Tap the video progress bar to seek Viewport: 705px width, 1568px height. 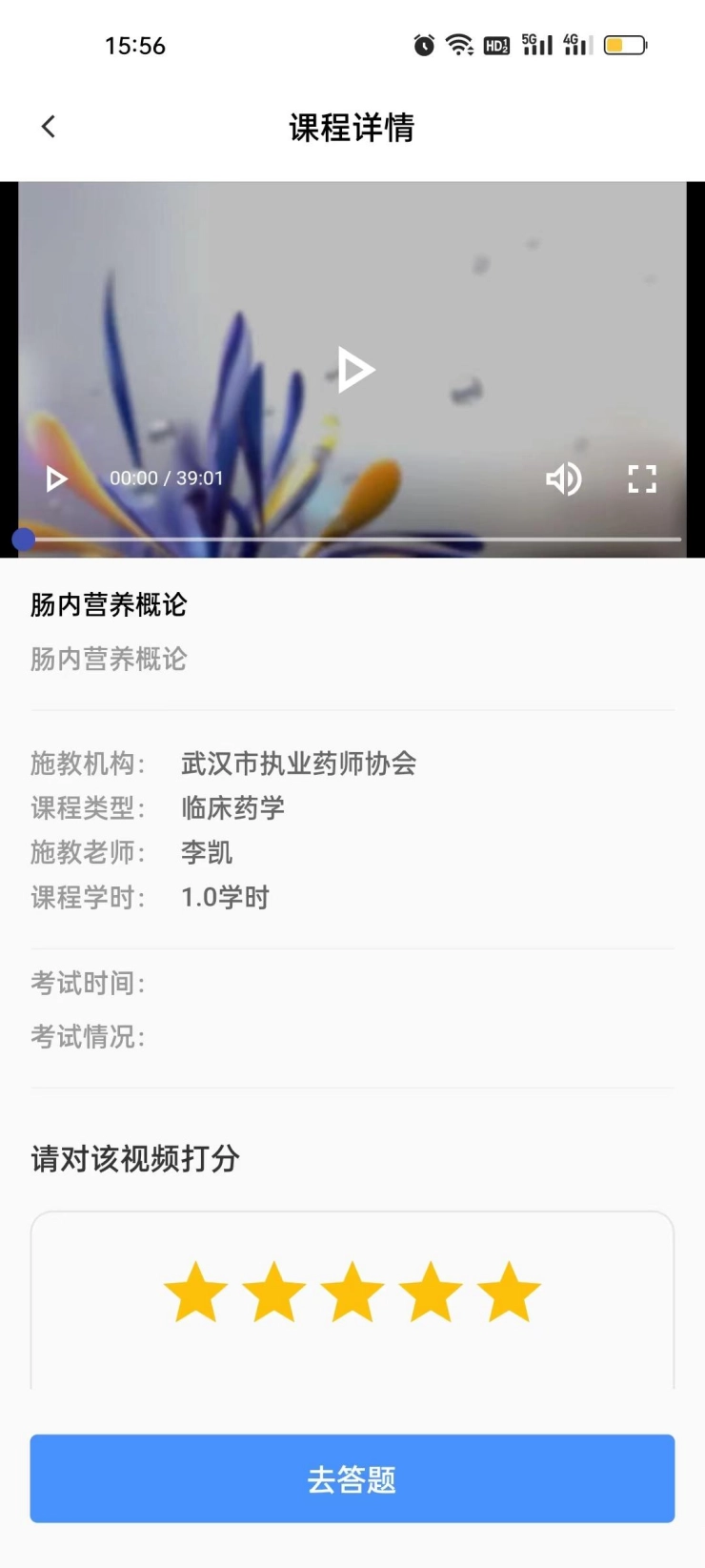point(352,540)
